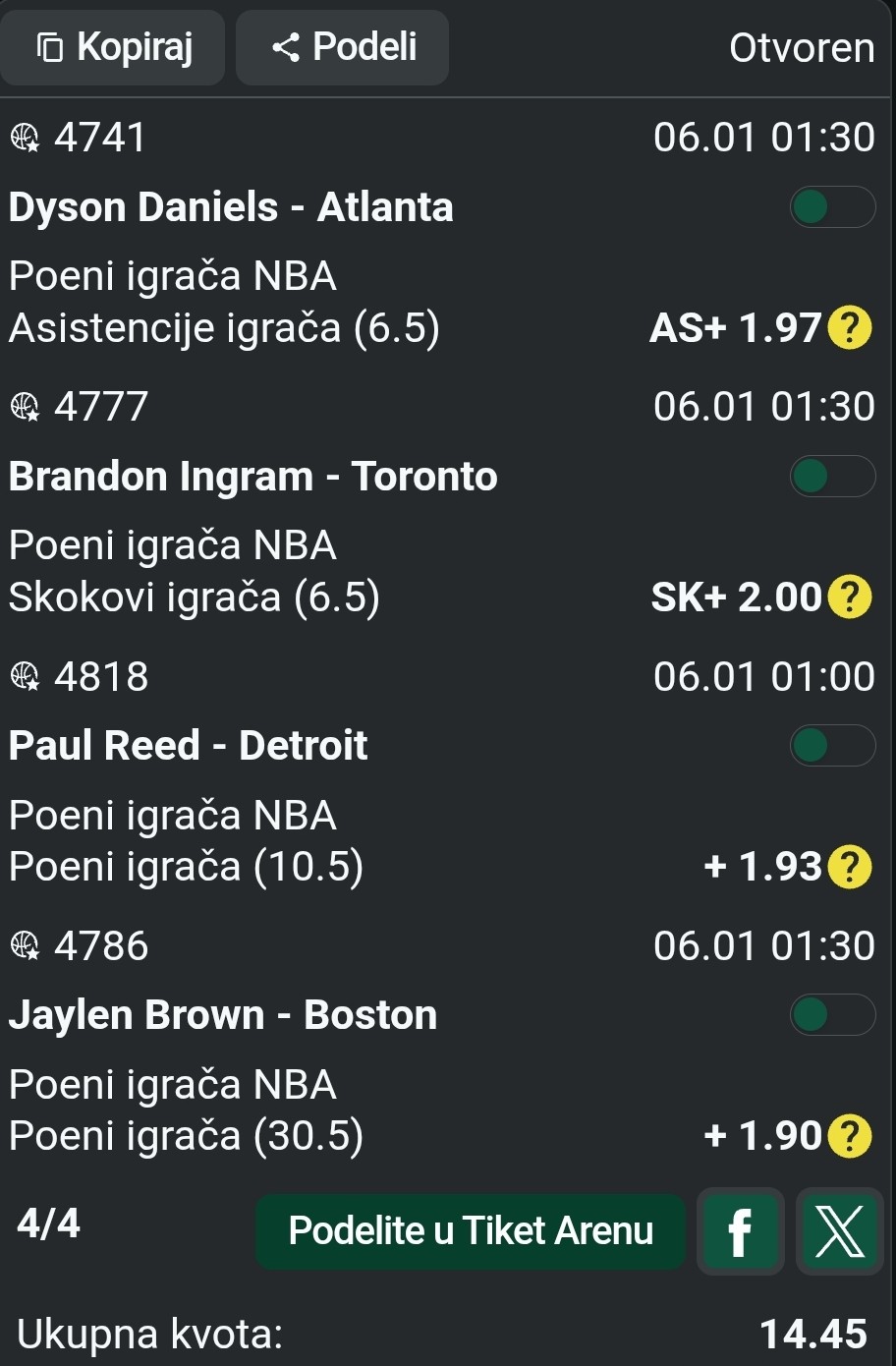The width and height of the screenshot is (896, 1366).
Task: Tap Podelite u Tiket Arenu
Action: coord(471,1230)
